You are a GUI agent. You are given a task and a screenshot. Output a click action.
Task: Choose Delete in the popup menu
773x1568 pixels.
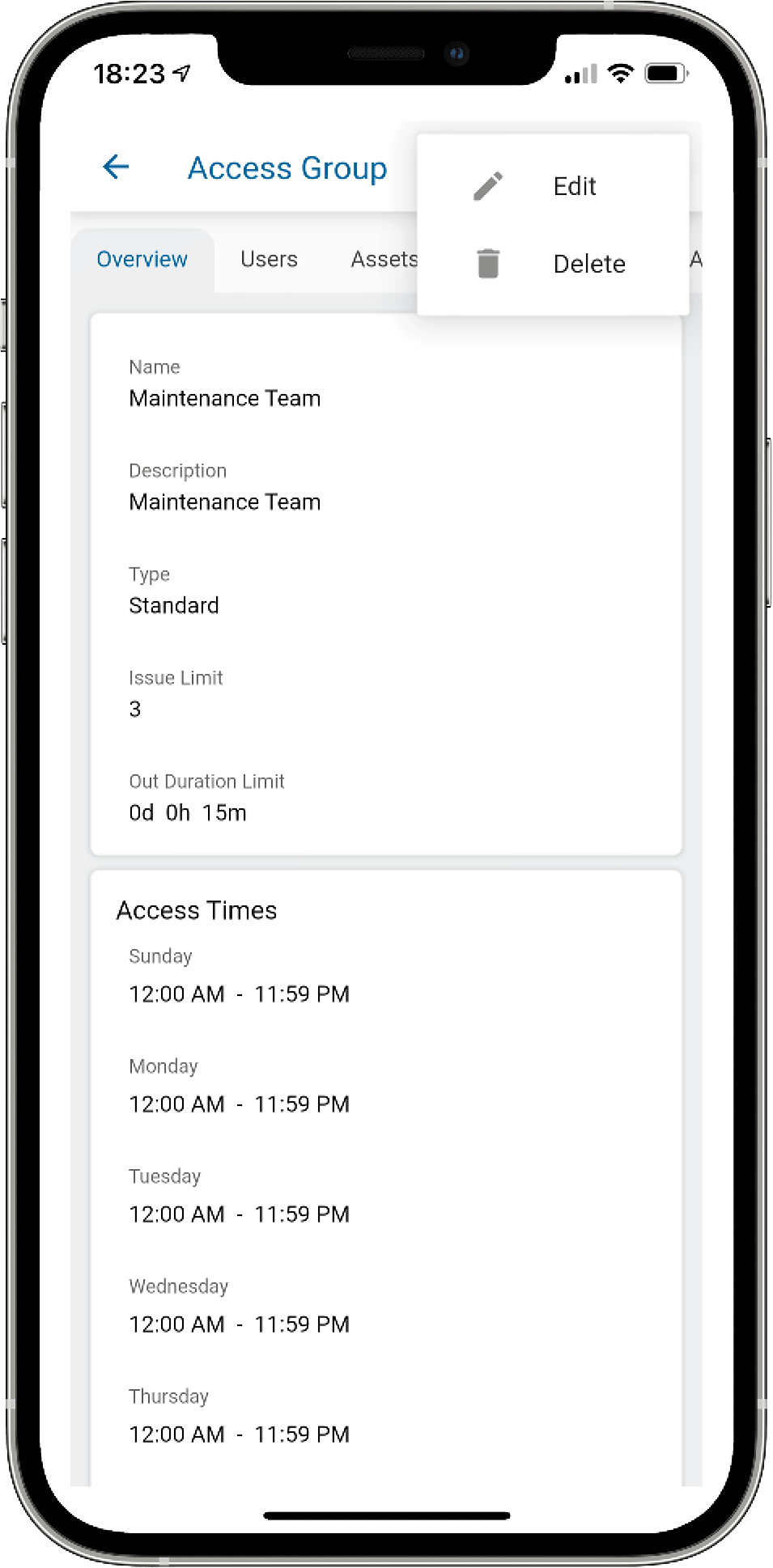pos(552,264)
